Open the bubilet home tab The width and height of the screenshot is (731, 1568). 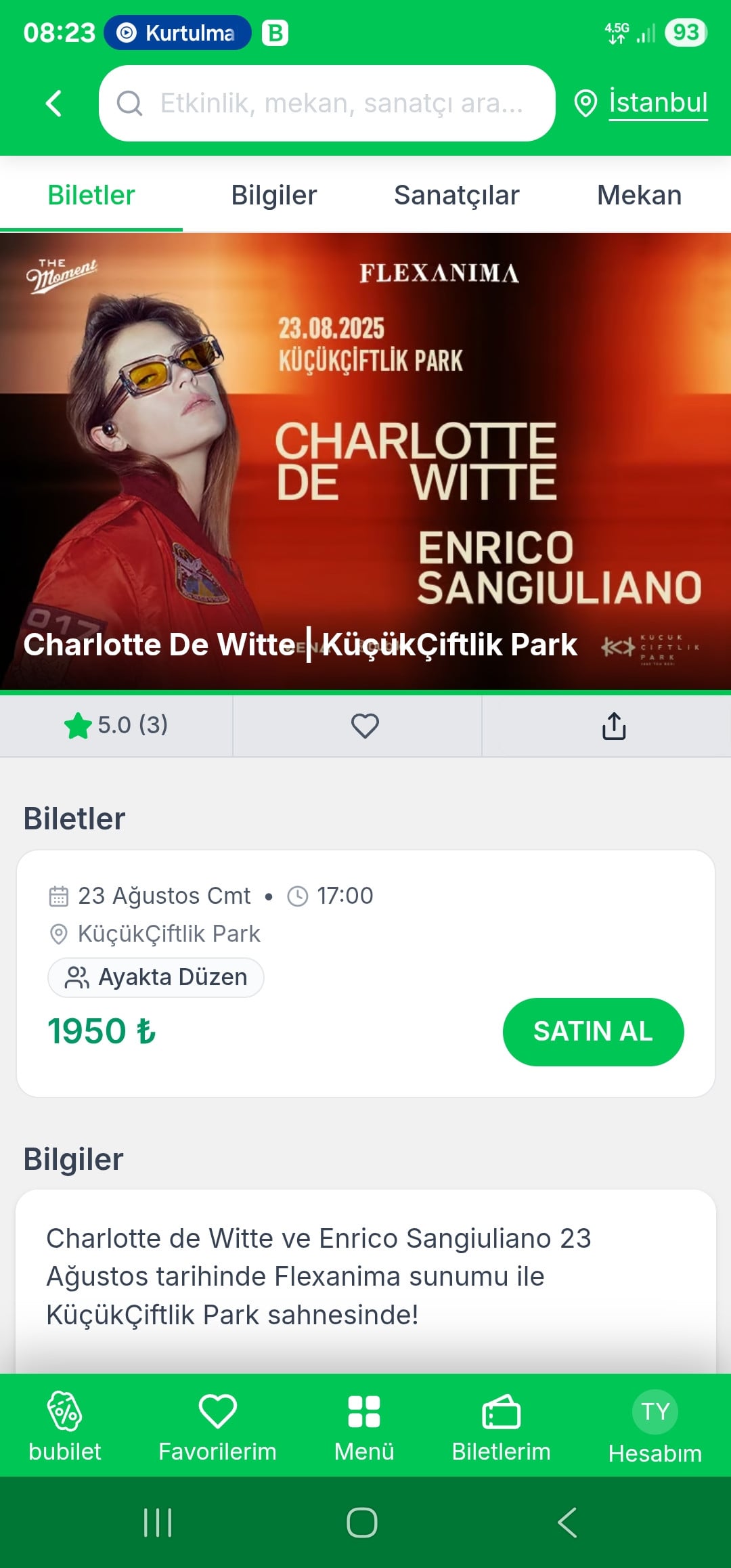click(x=65, y=1425)
